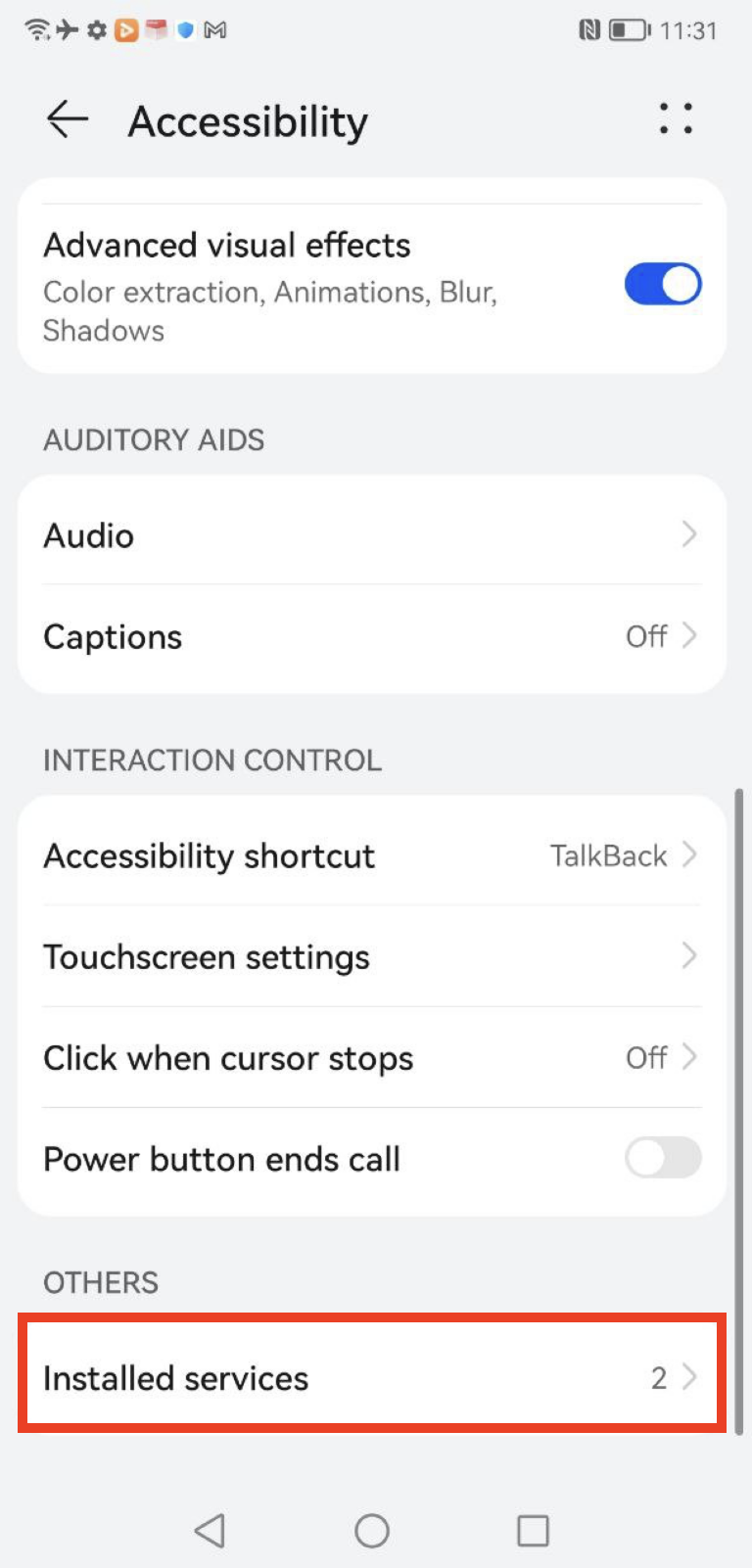752x1568 pixels.
Task: Enable Power button ends call
Action: pyautogui.click(x=663, y=1159)
